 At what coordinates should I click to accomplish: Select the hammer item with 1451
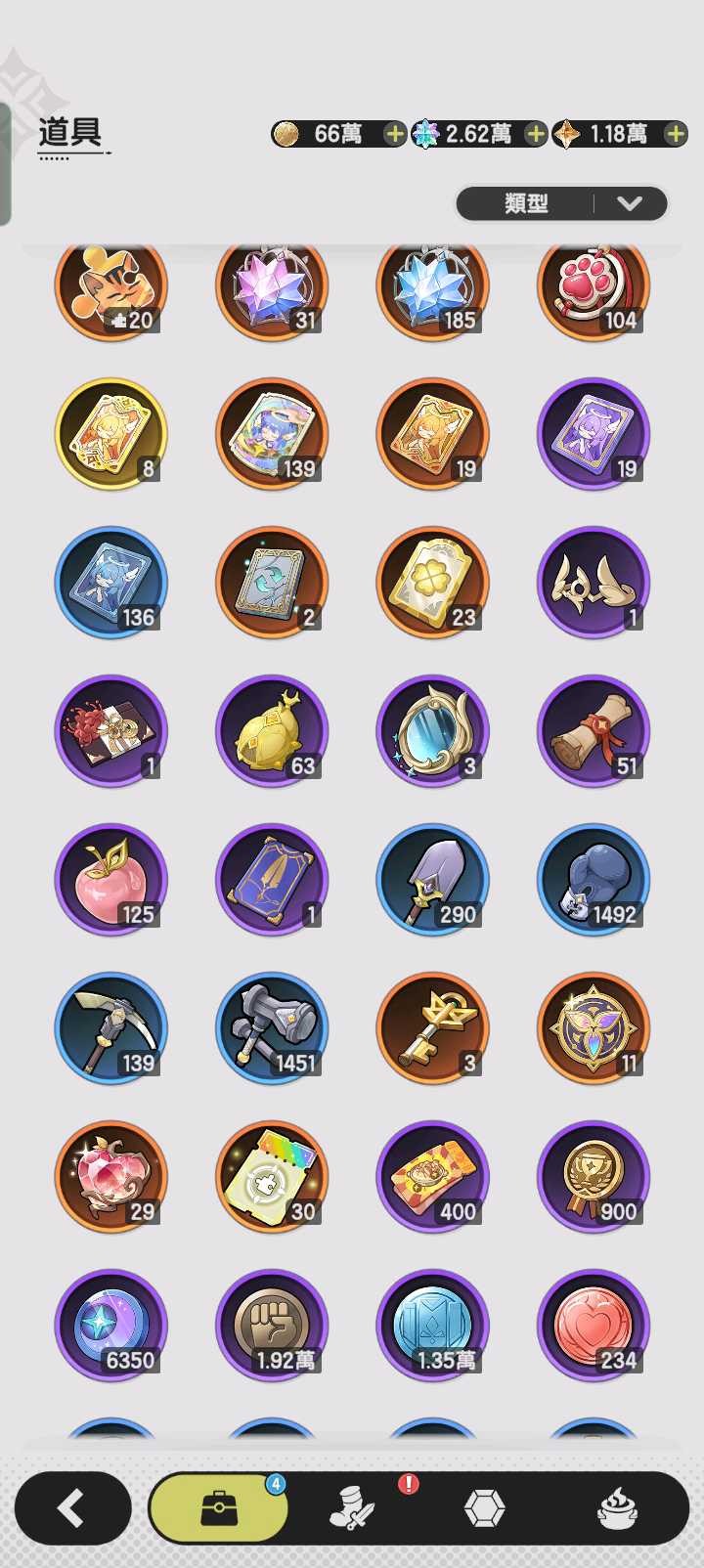point(272,1028)
